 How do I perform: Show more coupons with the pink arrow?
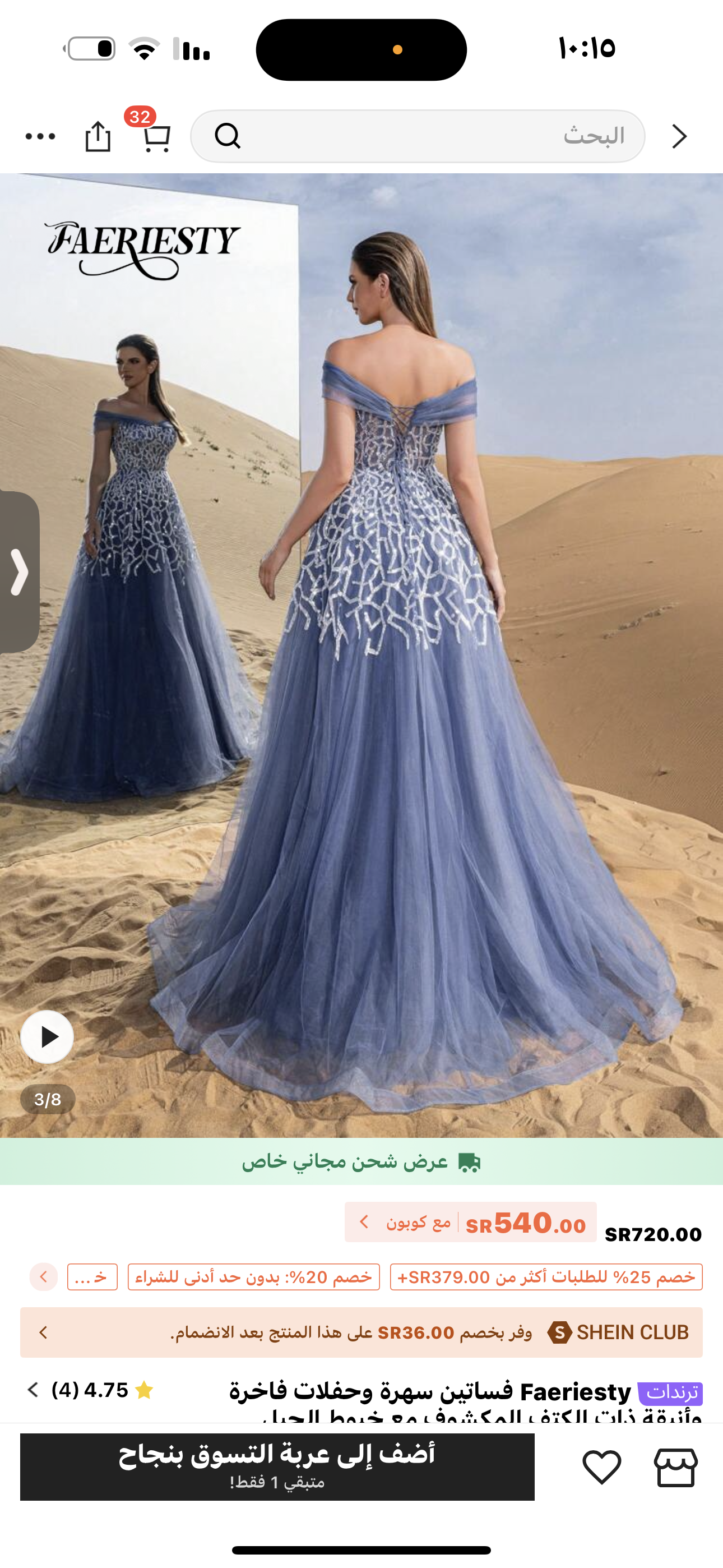point(43,1277)
